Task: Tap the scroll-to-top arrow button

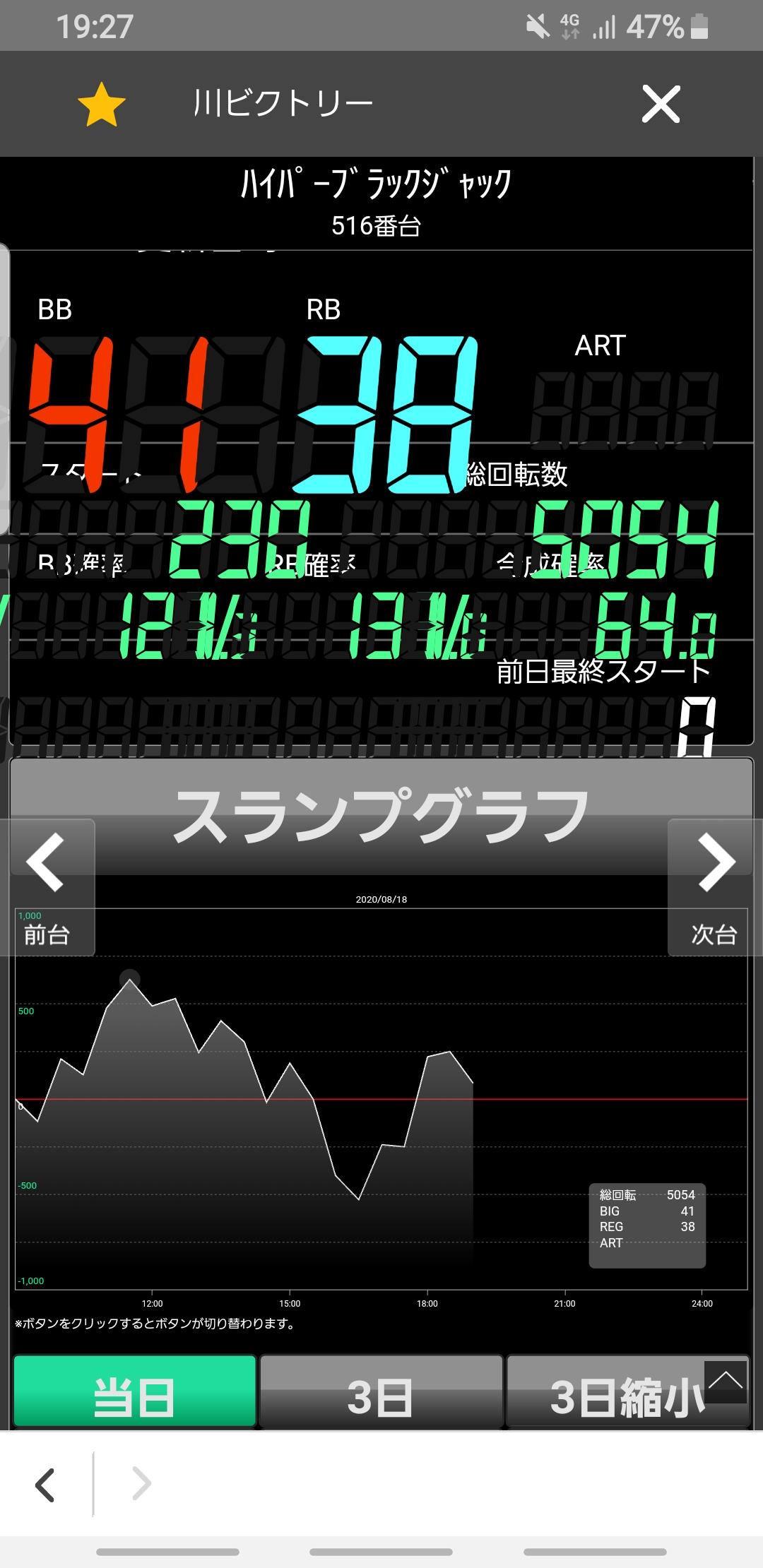Action: click(726, 1382)
